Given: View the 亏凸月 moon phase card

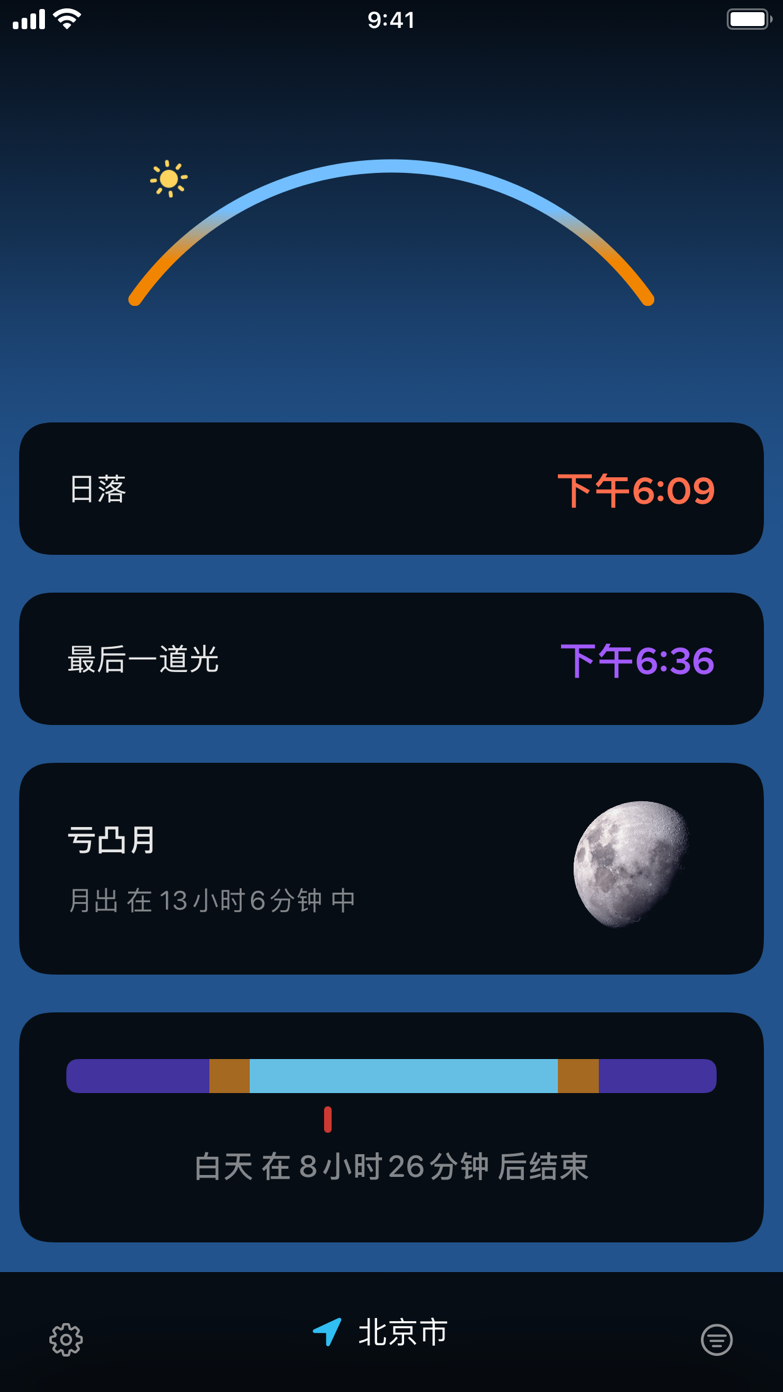Looking at the screenshot, I should [x=391, y=868].
